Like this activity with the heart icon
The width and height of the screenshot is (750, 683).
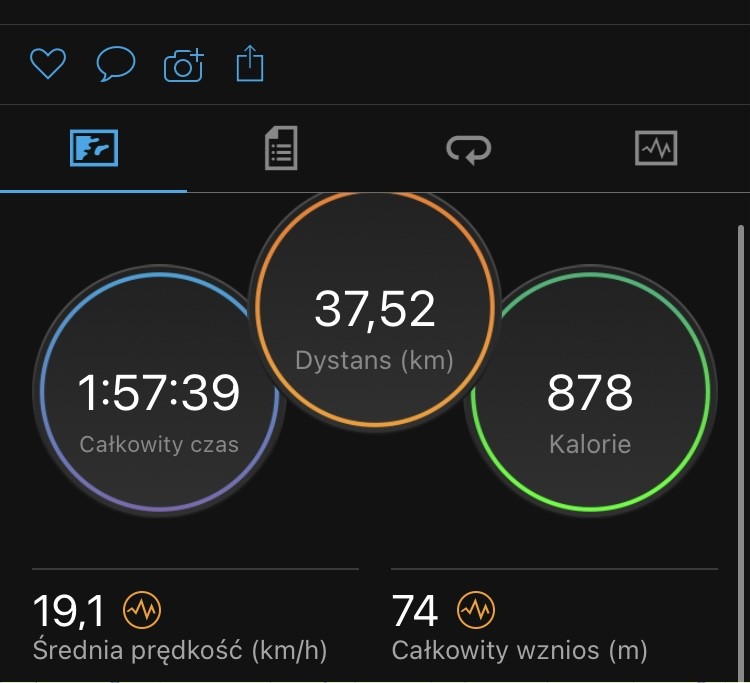(x=47, y=66)
